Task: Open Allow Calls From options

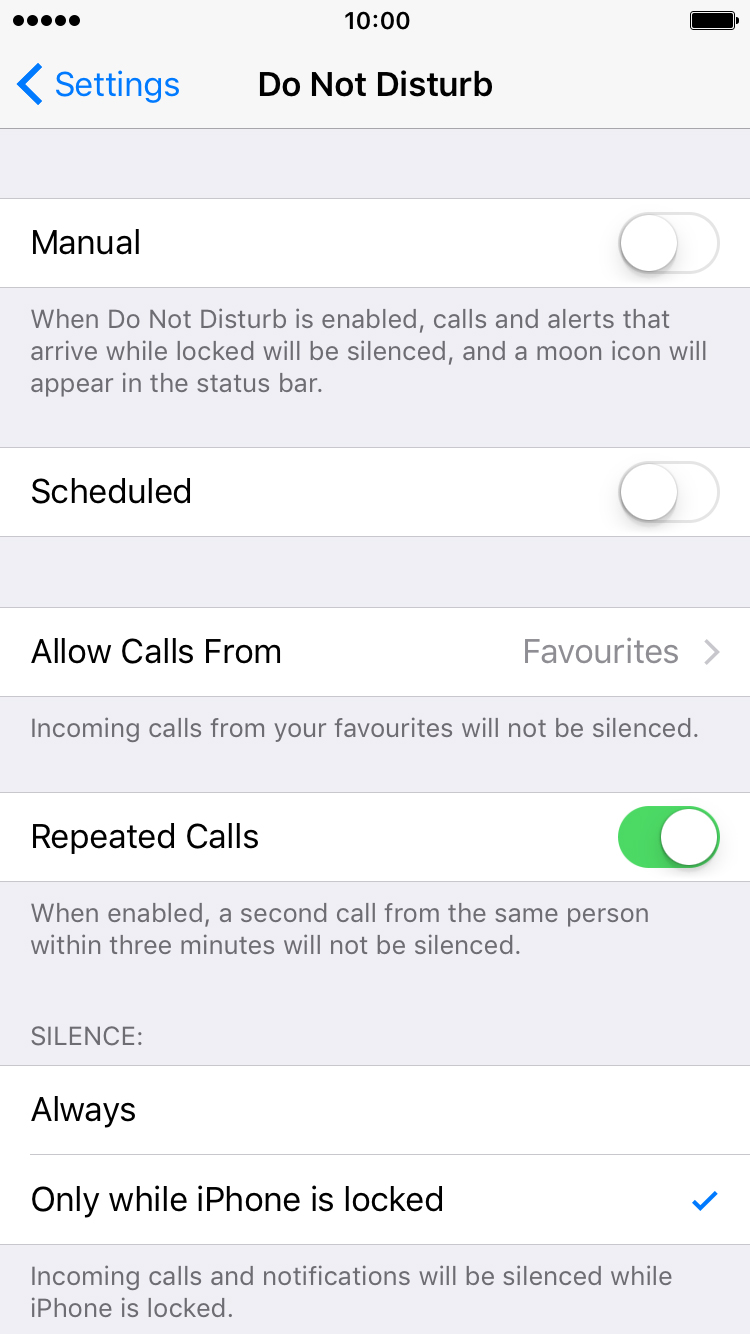Action: click(375, 652)
